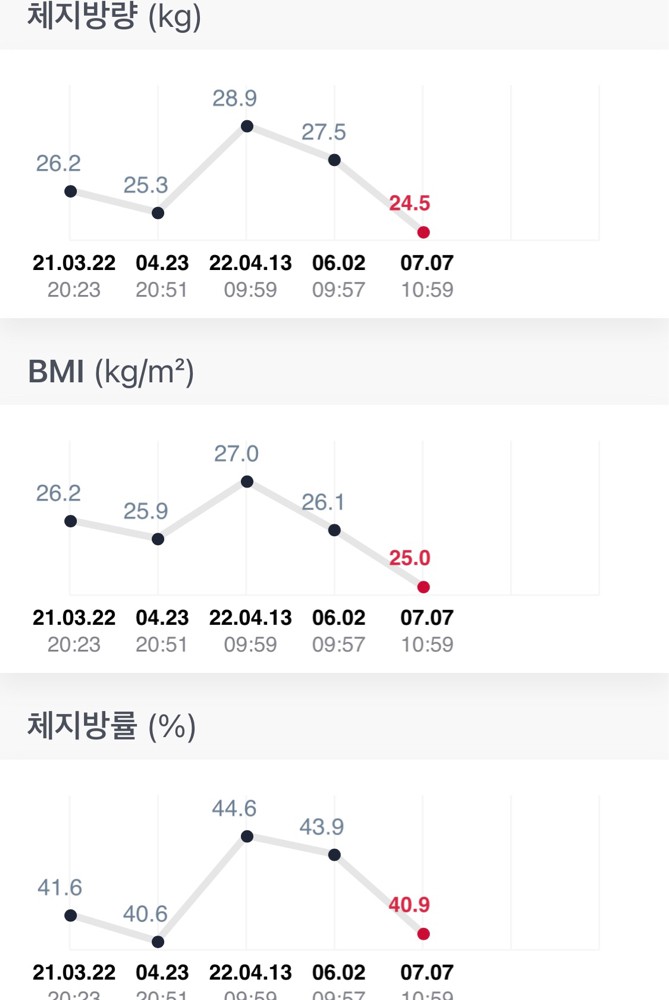
Task: Select the 43.9 point on body fat percentage chart
Action: click(x=335, y=855)
